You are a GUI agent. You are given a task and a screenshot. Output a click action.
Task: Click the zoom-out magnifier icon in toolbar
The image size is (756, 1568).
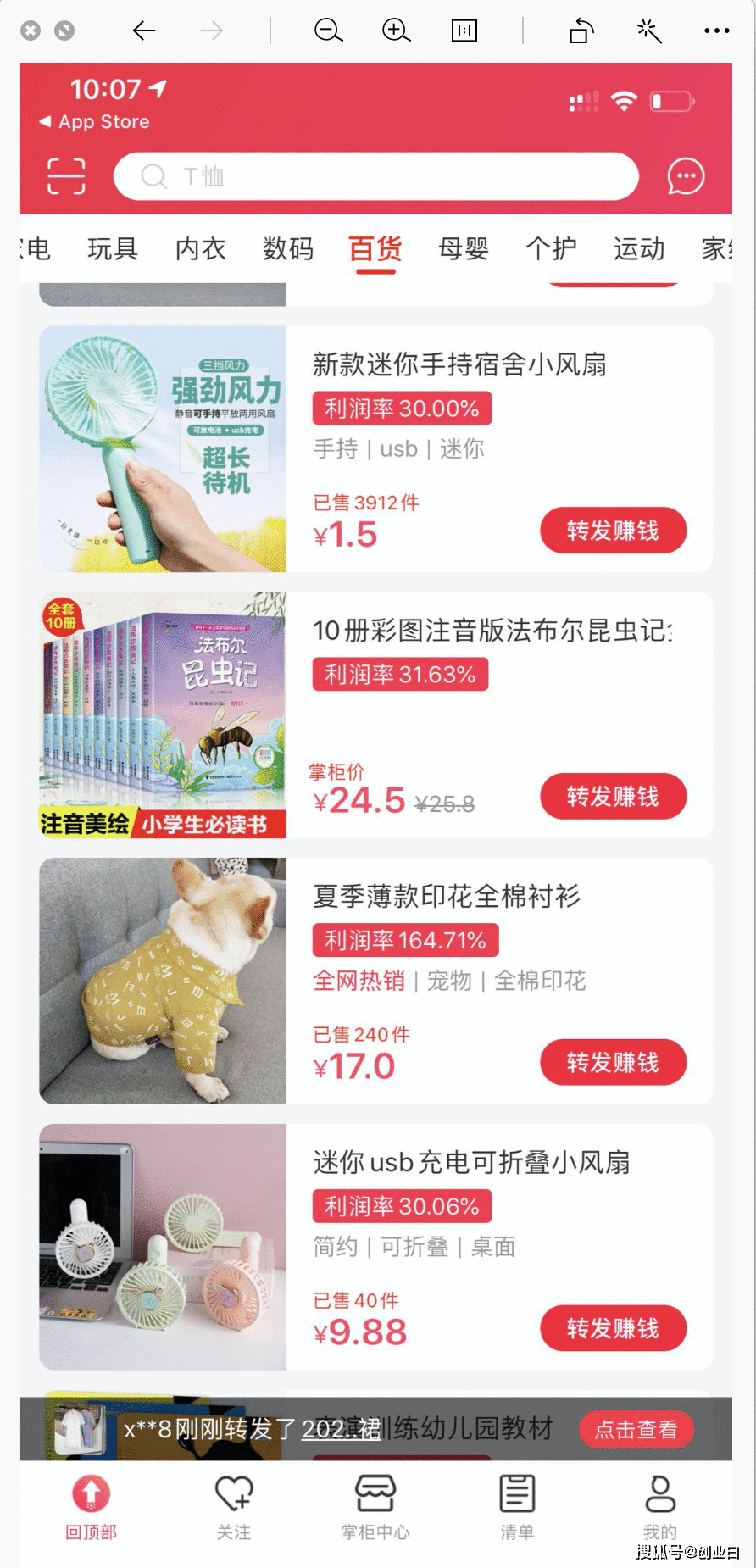(x=328, y=31)
